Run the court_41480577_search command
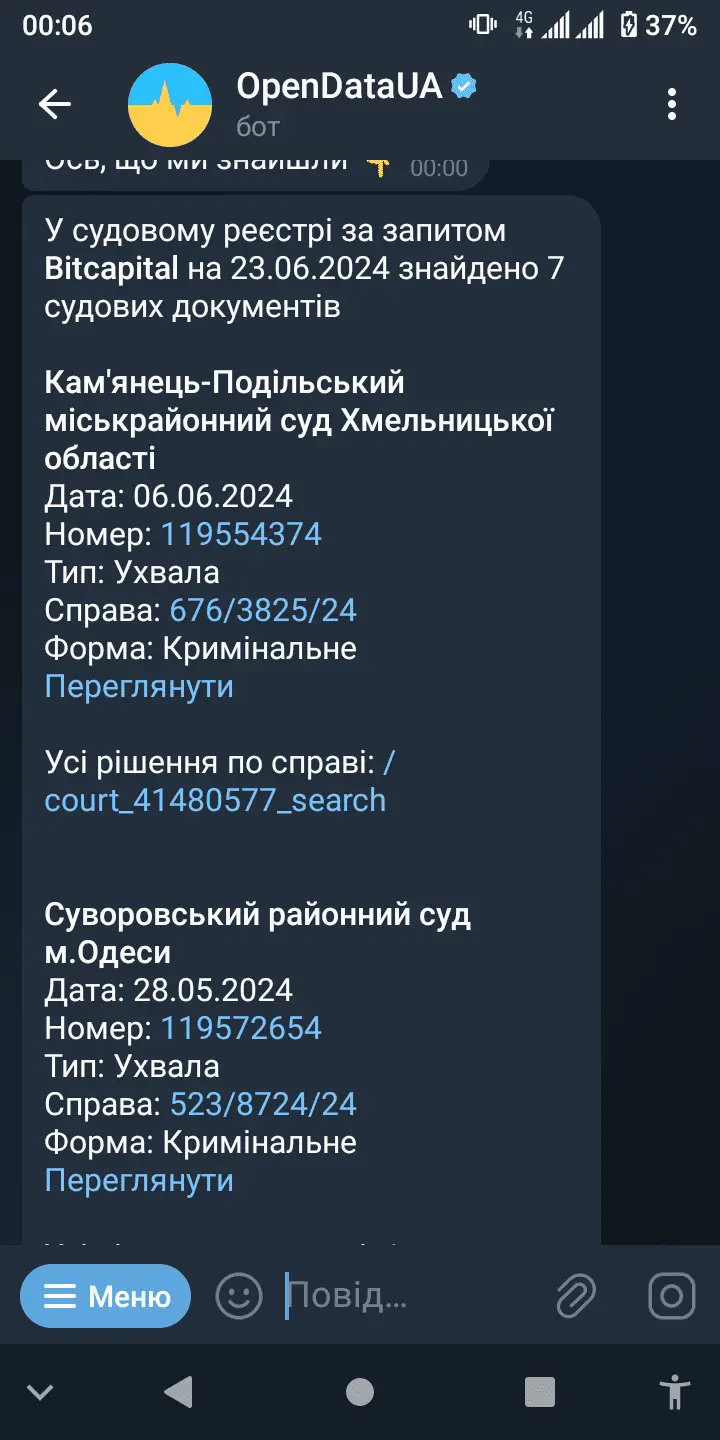 tap(215, 800)
